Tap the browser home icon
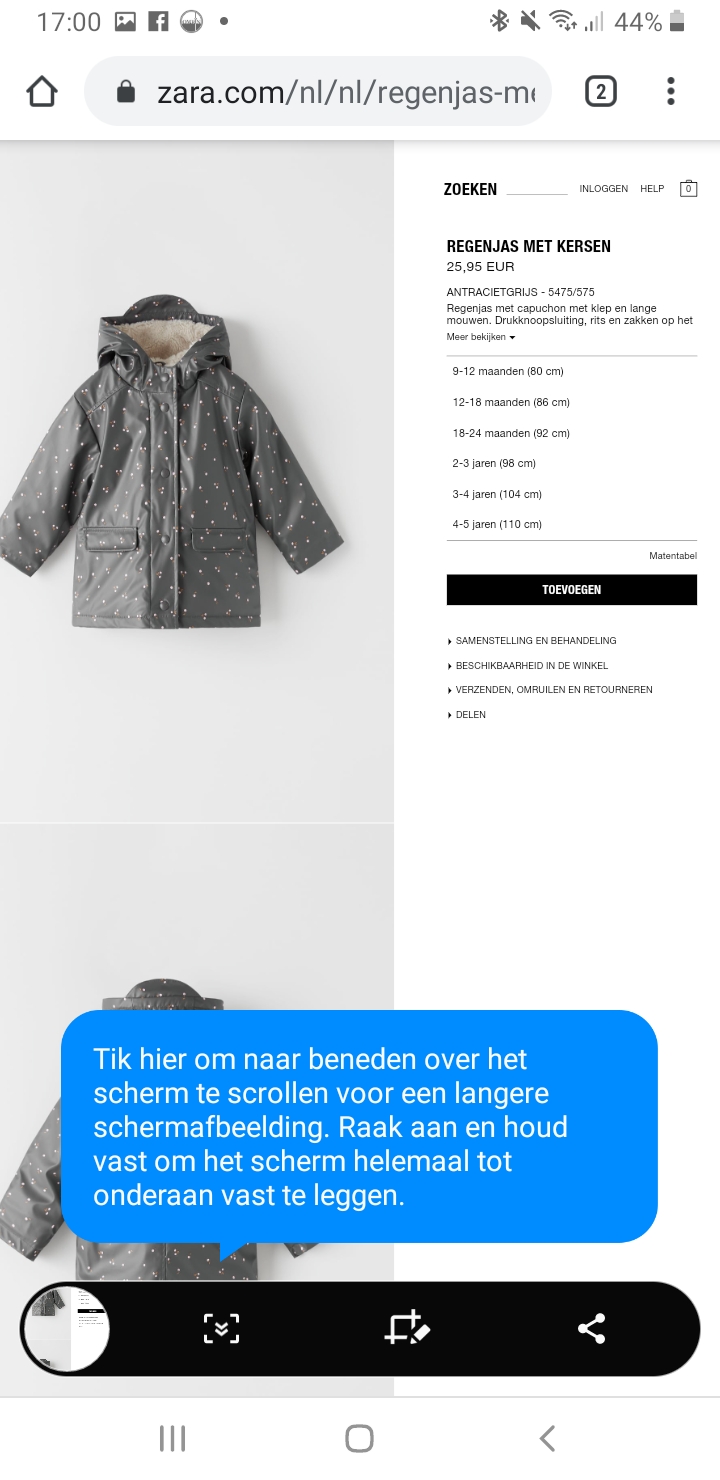The width and height of the screenshot is (720, 1480). pos(42,93)
